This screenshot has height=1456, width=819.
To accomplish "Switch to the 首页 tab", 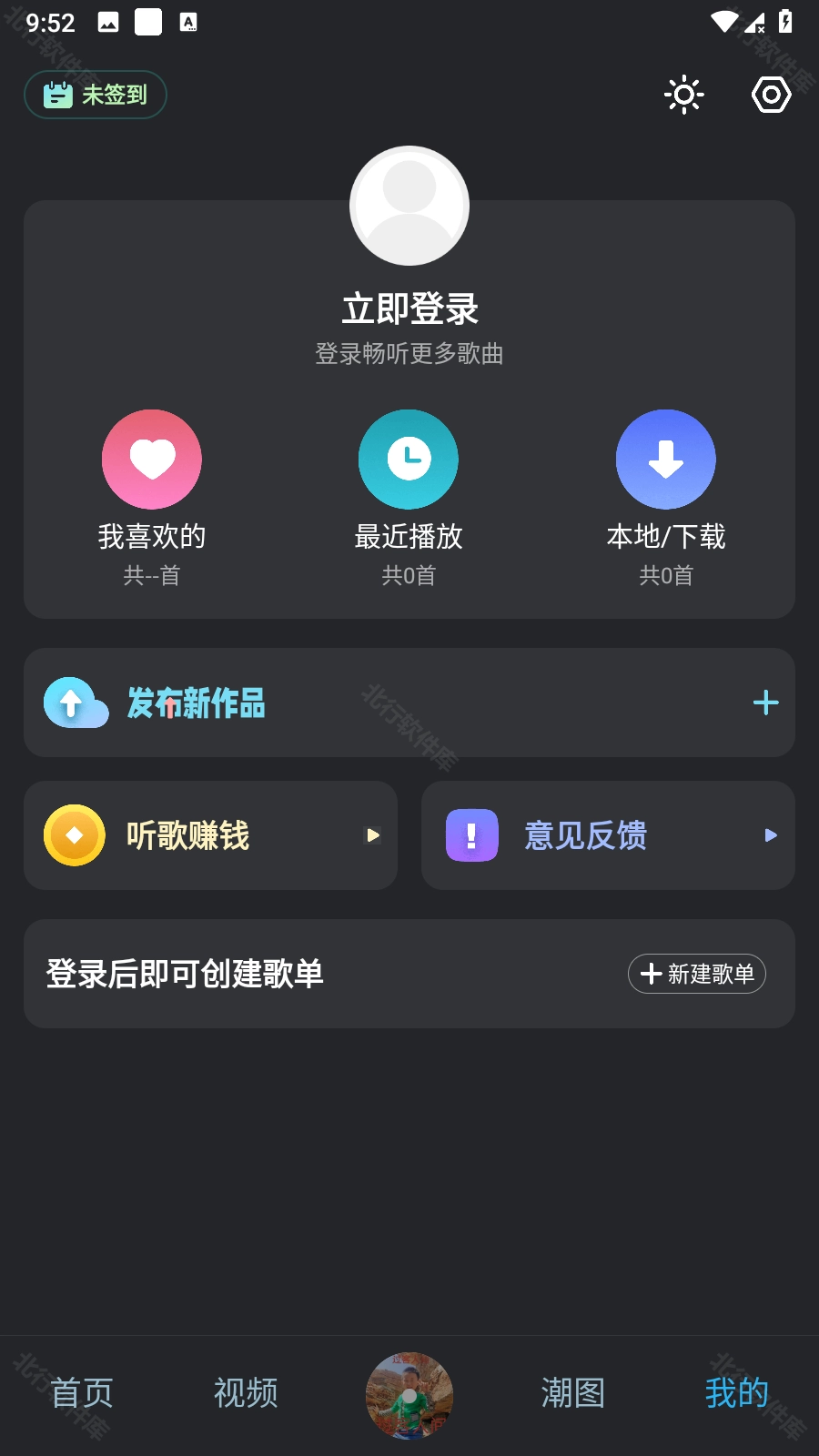I will point(82,1392).
